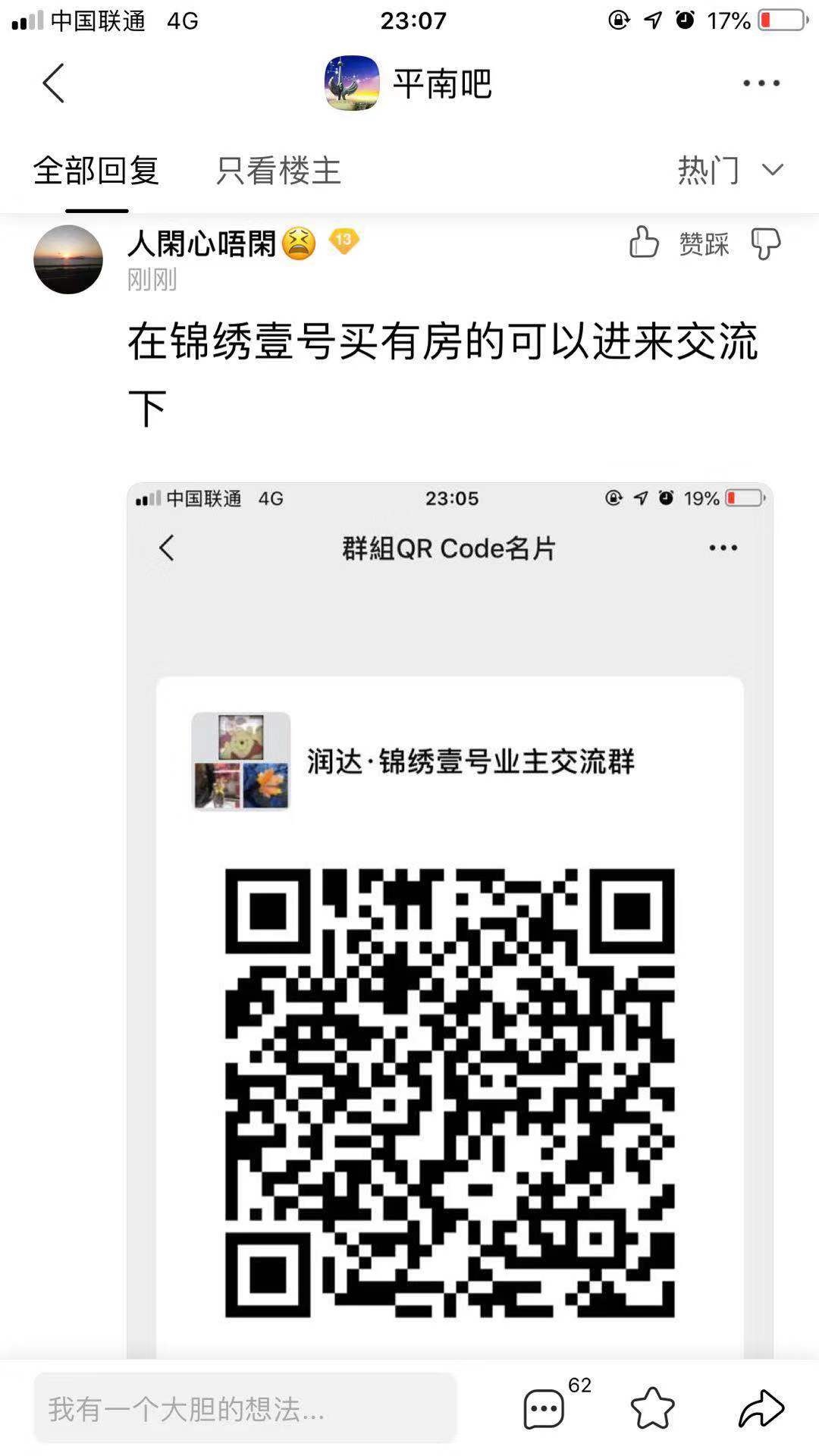Open the attached QR code screenshot image

(x=450, y=918)
